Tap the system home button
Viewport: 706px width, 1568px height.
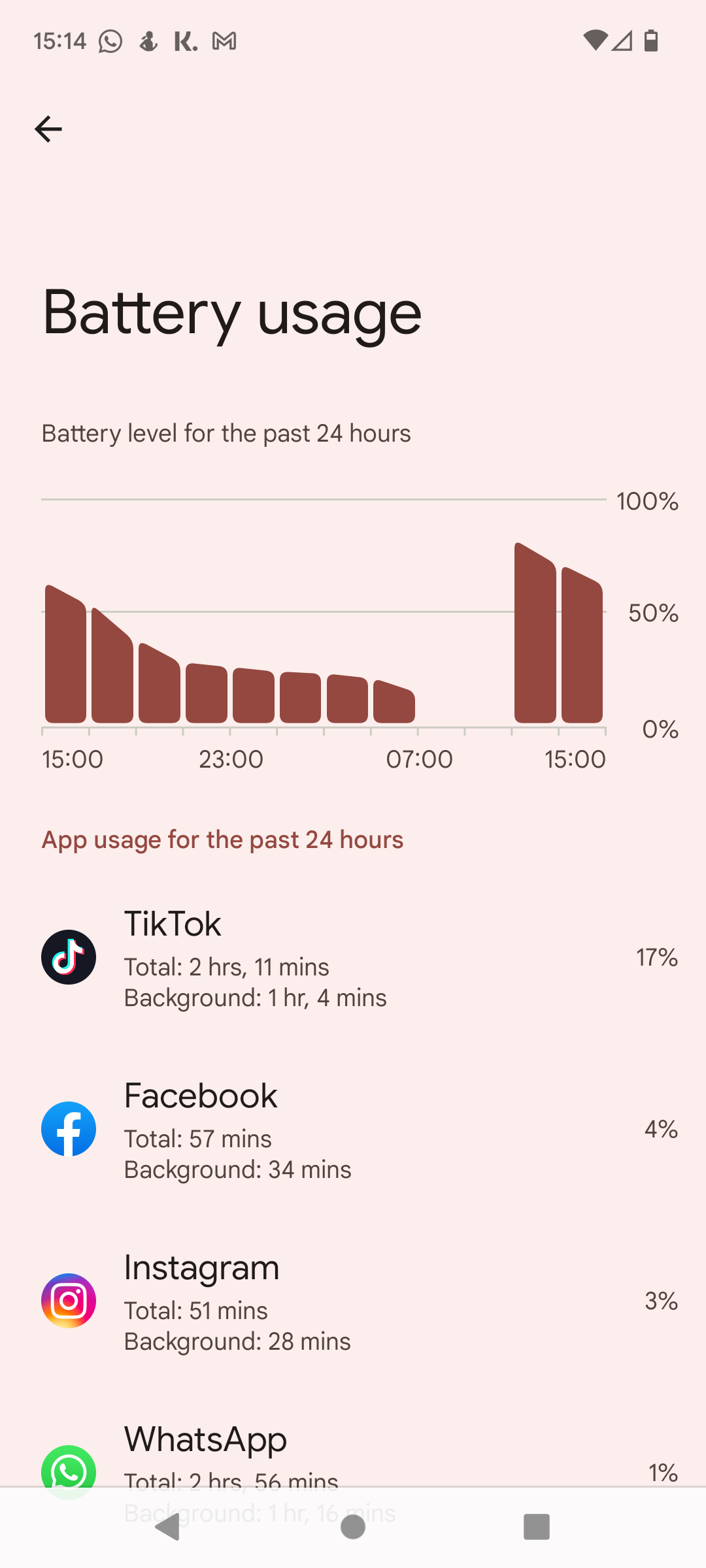coord(353,1527)
